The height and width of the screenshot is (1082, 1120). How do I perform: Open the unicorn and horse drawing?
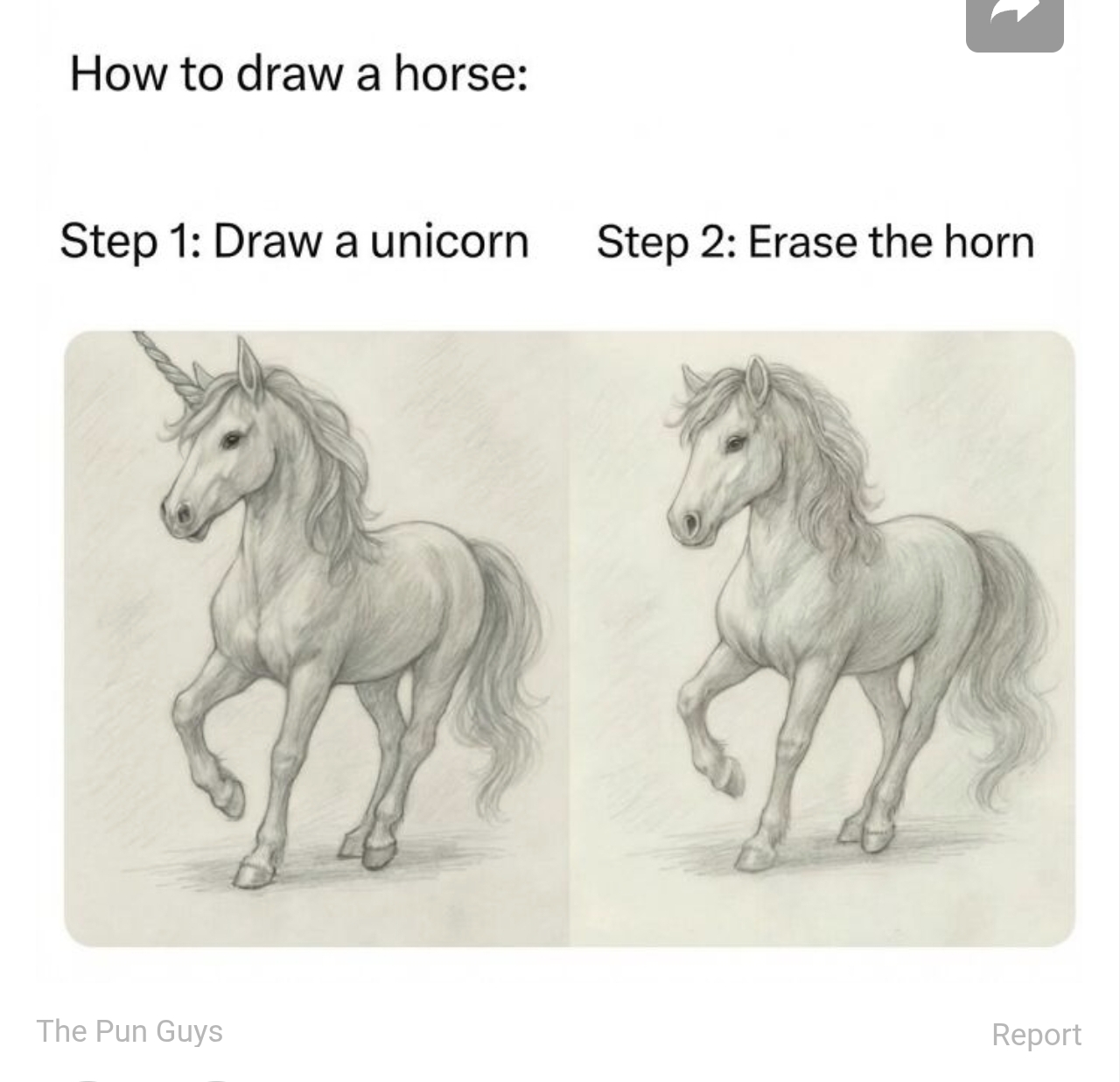569,638
